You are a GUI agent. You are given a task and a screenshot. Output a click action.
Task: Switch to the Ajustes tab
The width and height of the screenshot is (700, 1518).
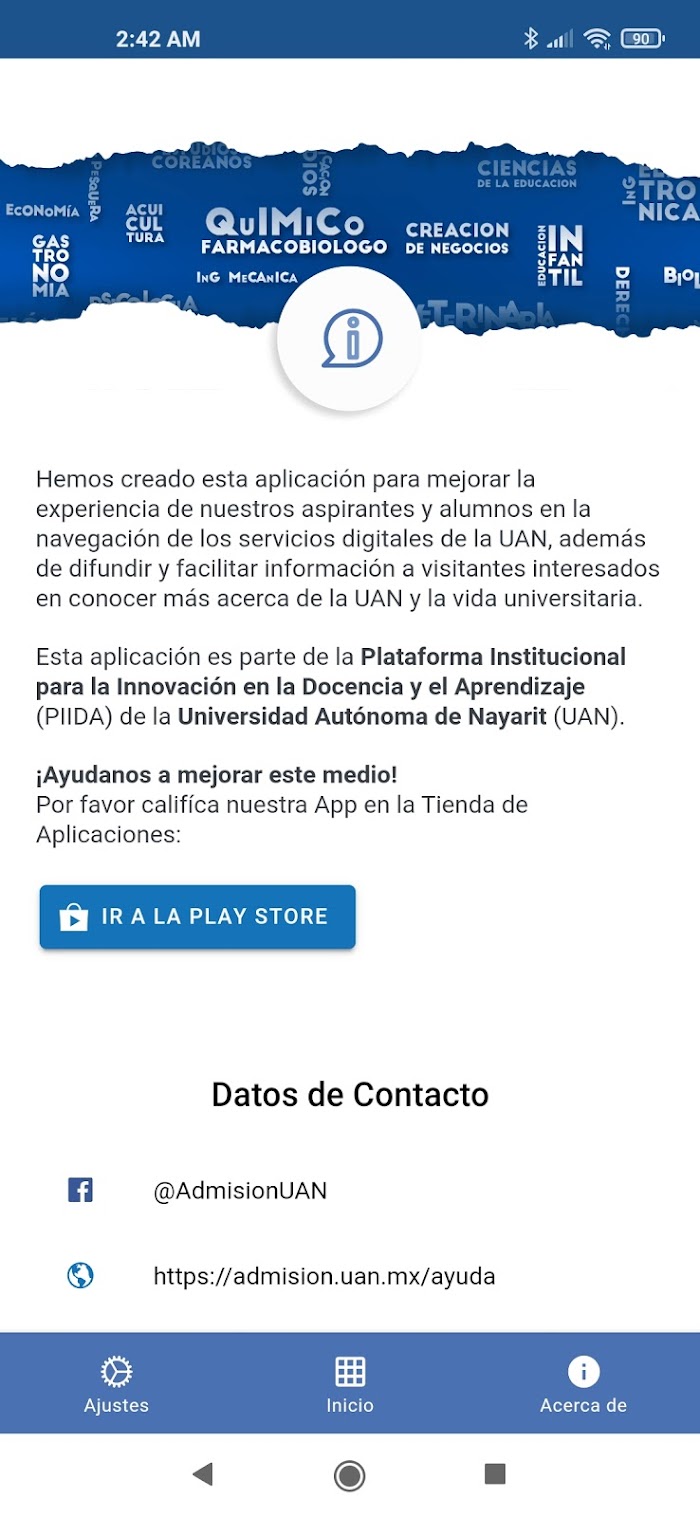tap(116, 1384)
